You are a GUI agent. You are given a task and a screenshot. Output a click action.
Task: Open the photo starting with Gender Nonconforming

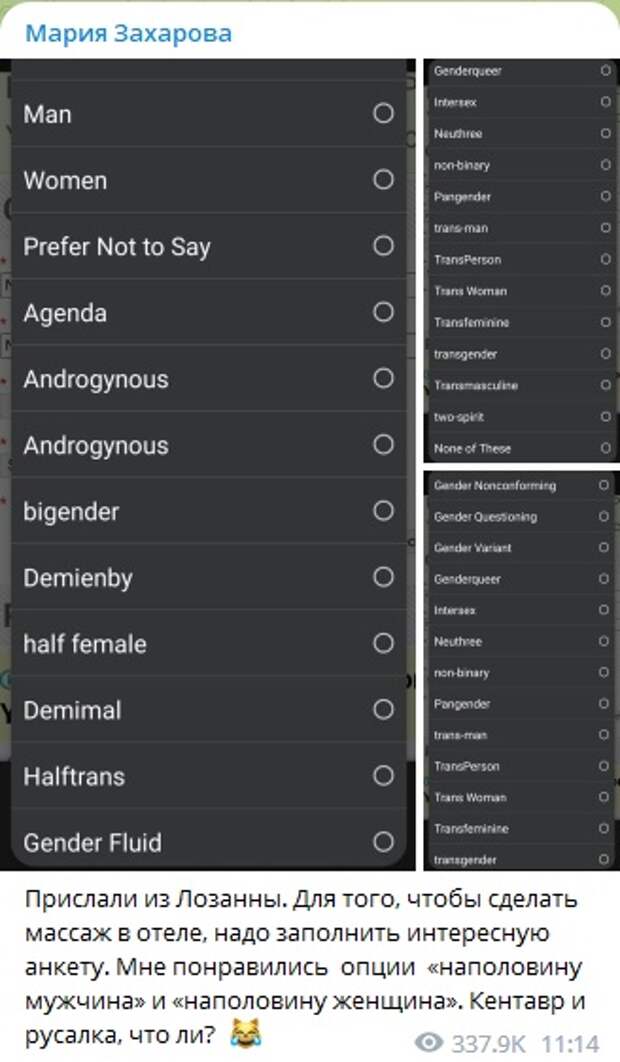pos(521,671)
